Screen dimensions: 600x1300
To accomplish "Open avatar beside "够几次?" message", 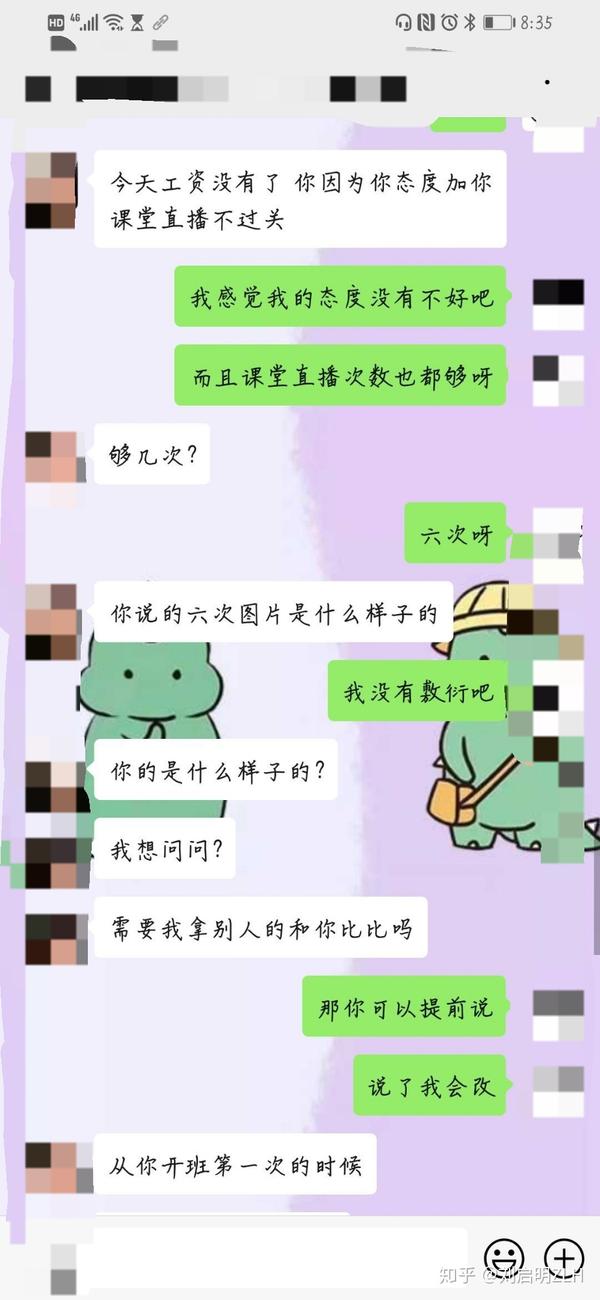I will [51, 457].
